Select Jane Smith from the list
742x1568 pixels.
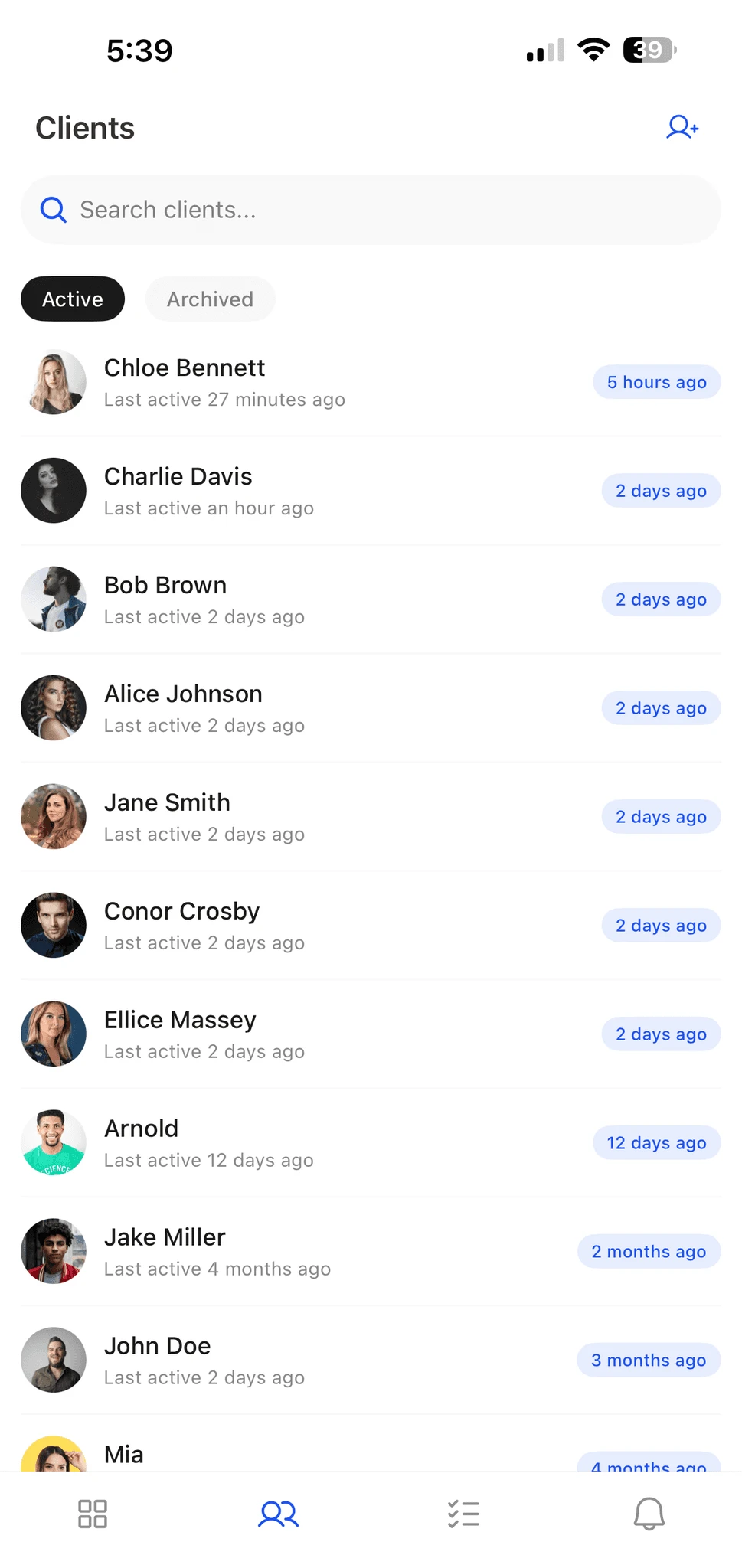[306, 817]
